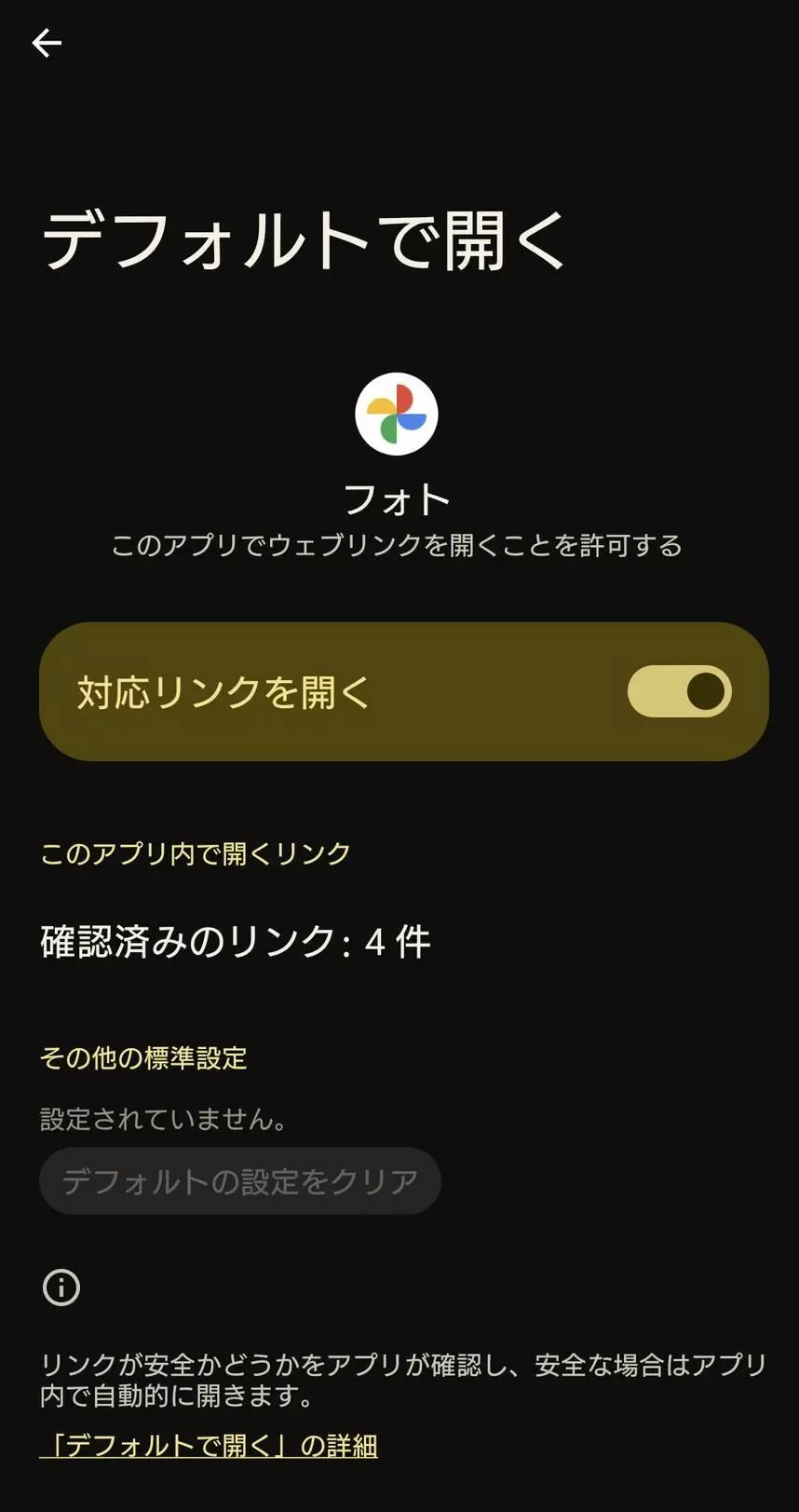
Task: Tap デフォルトの設定をクリア button
Action: click(x=240, y=1181)
